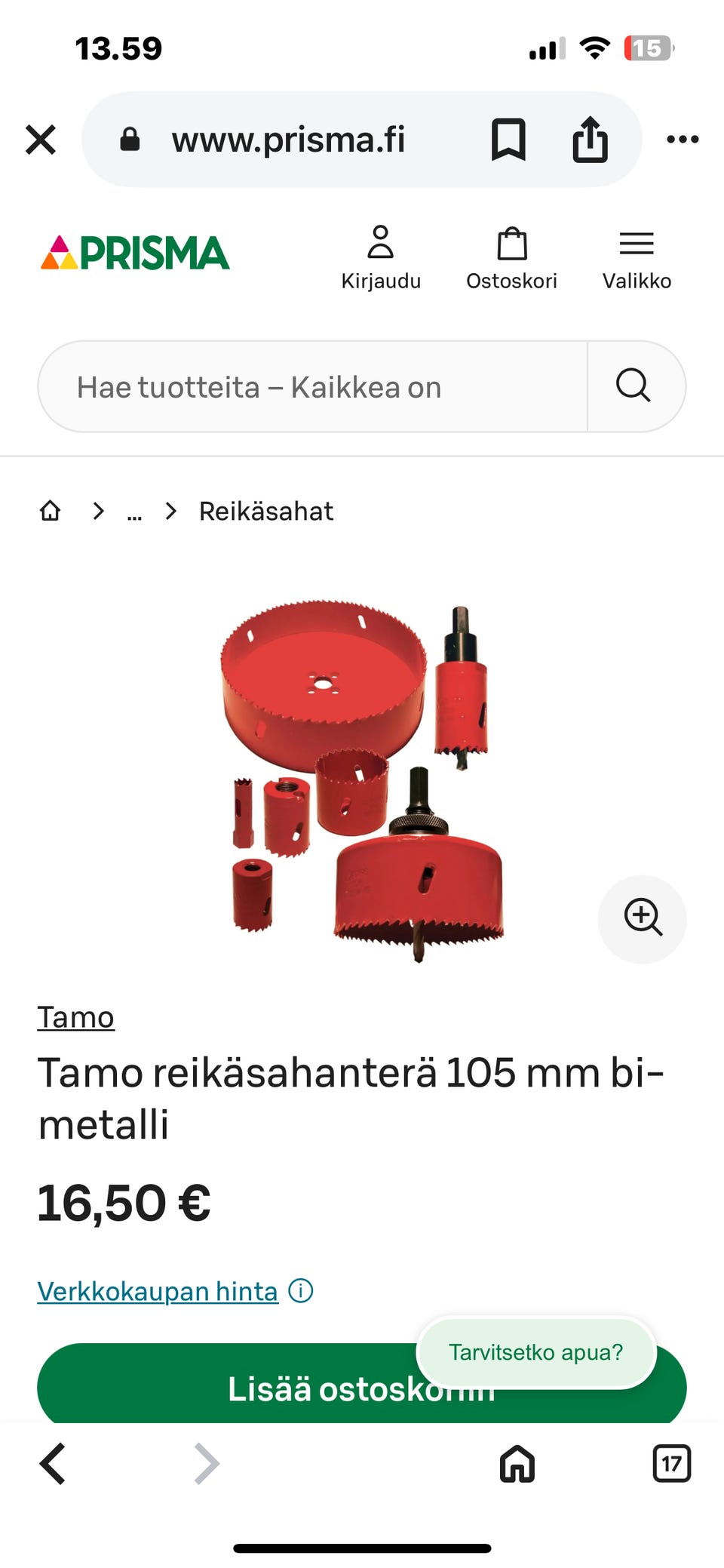Open the browser overflow menu
The image size is (724, 1568).
683,140
